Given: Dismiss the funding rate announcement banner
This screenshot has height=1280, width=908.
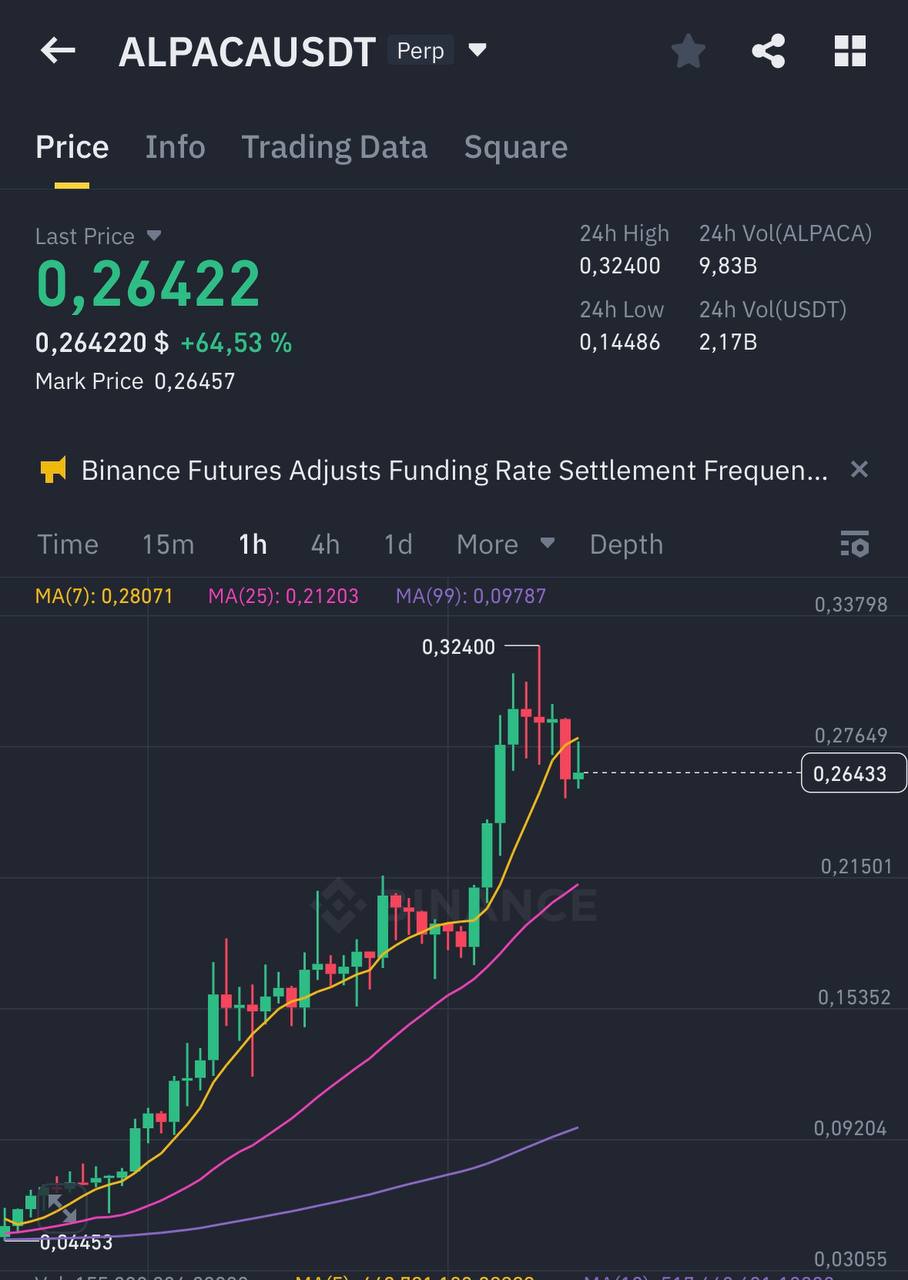Looking at the screenshot, I should (x=858, y=469).
